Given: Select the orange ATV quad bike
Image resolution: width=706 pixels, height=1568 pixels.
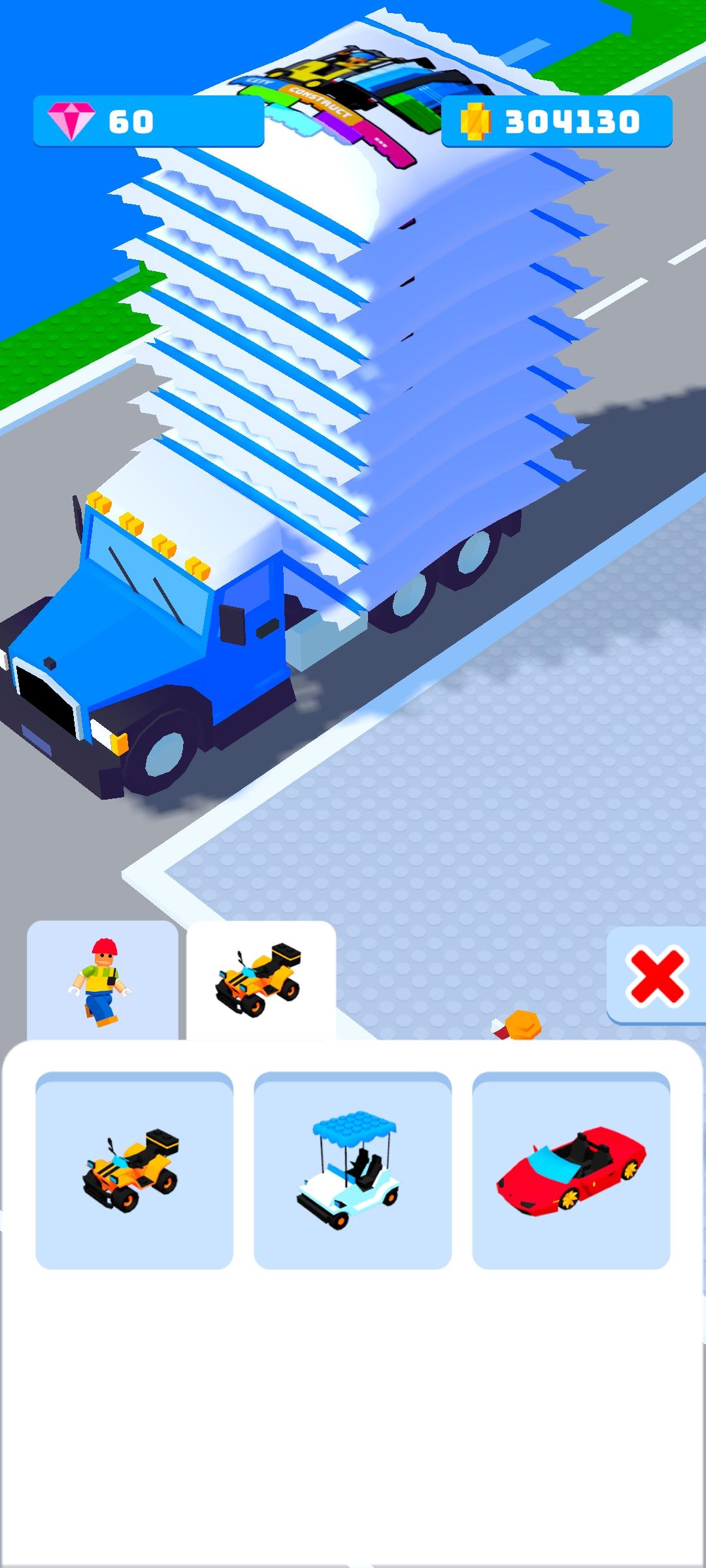Looking at the screenshot, I should tap(134, 1170).
